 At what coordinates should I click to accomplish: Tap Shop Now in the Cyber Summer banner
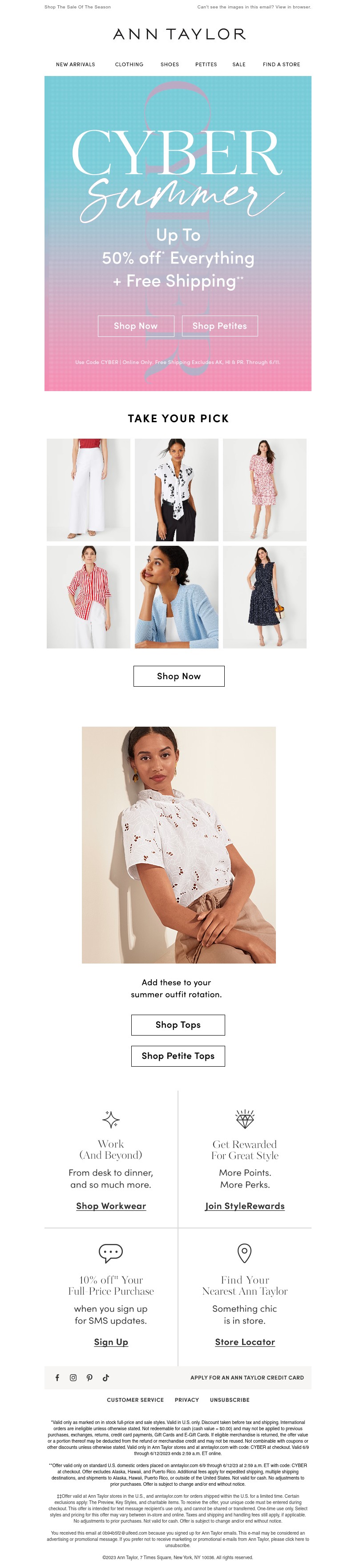[136, 326]
